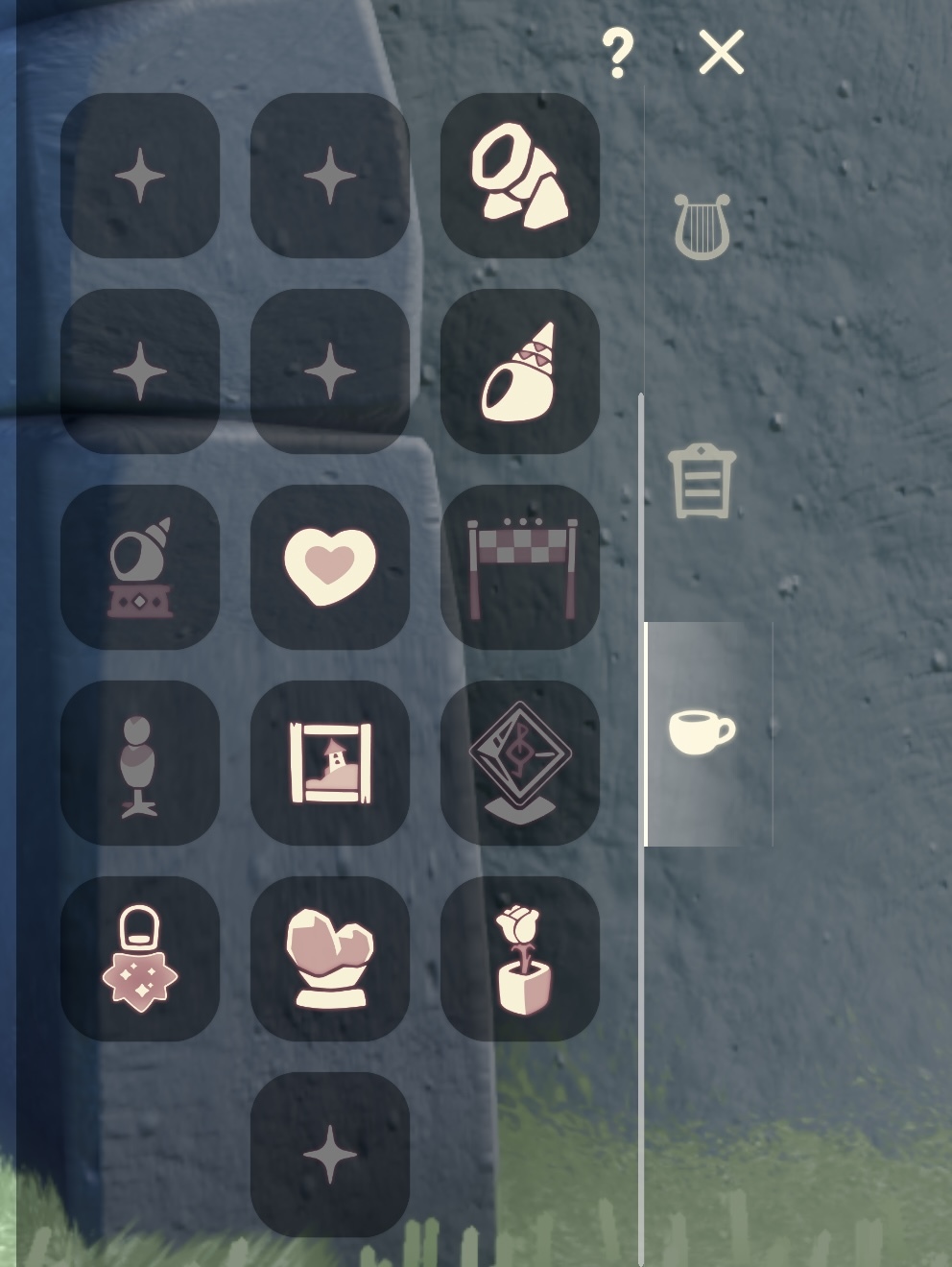Viewport: 952px width, 1267px height.
Task: Select the heart cushion item
Action: pos(330,567)
